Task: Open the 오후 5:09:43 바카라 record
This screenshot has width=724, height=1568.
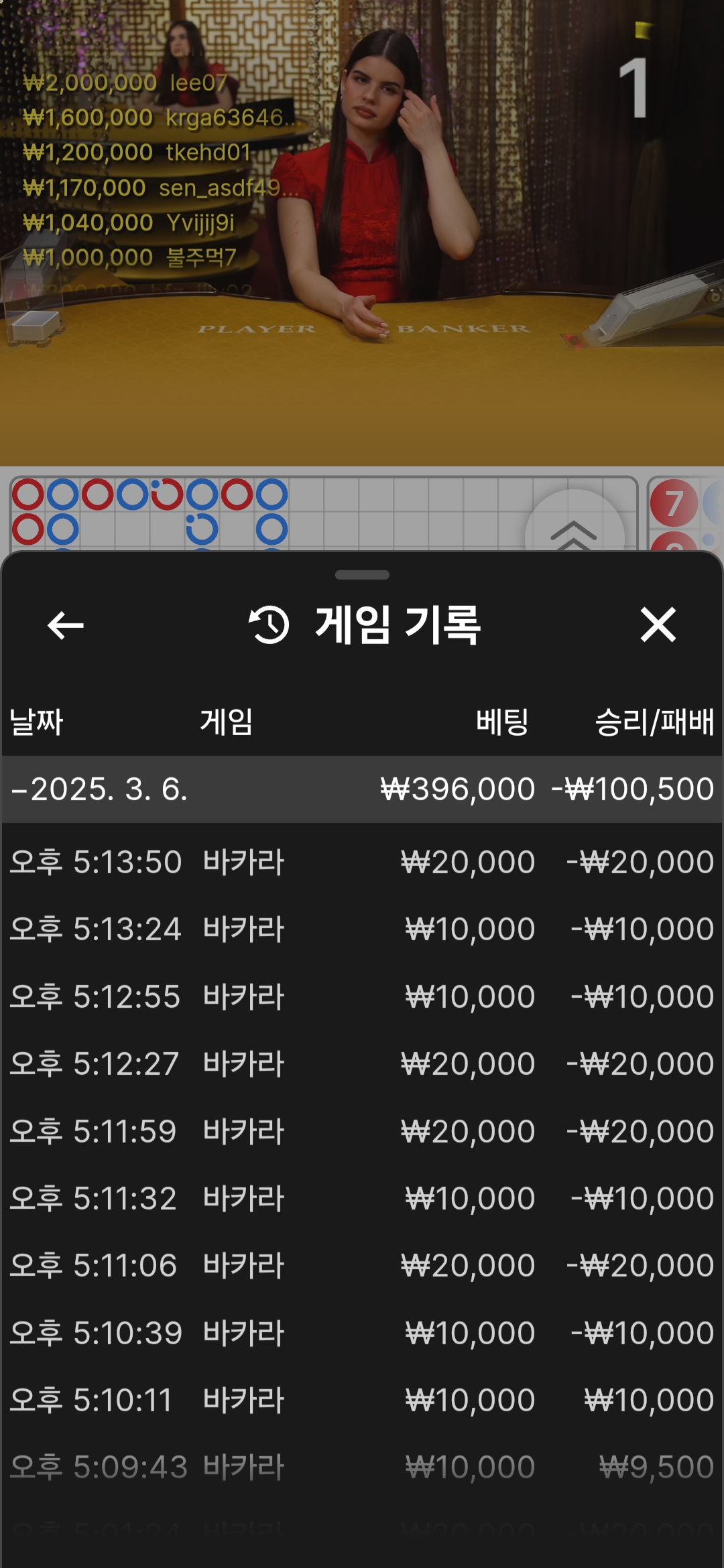Action: [x=362, y=1467]
